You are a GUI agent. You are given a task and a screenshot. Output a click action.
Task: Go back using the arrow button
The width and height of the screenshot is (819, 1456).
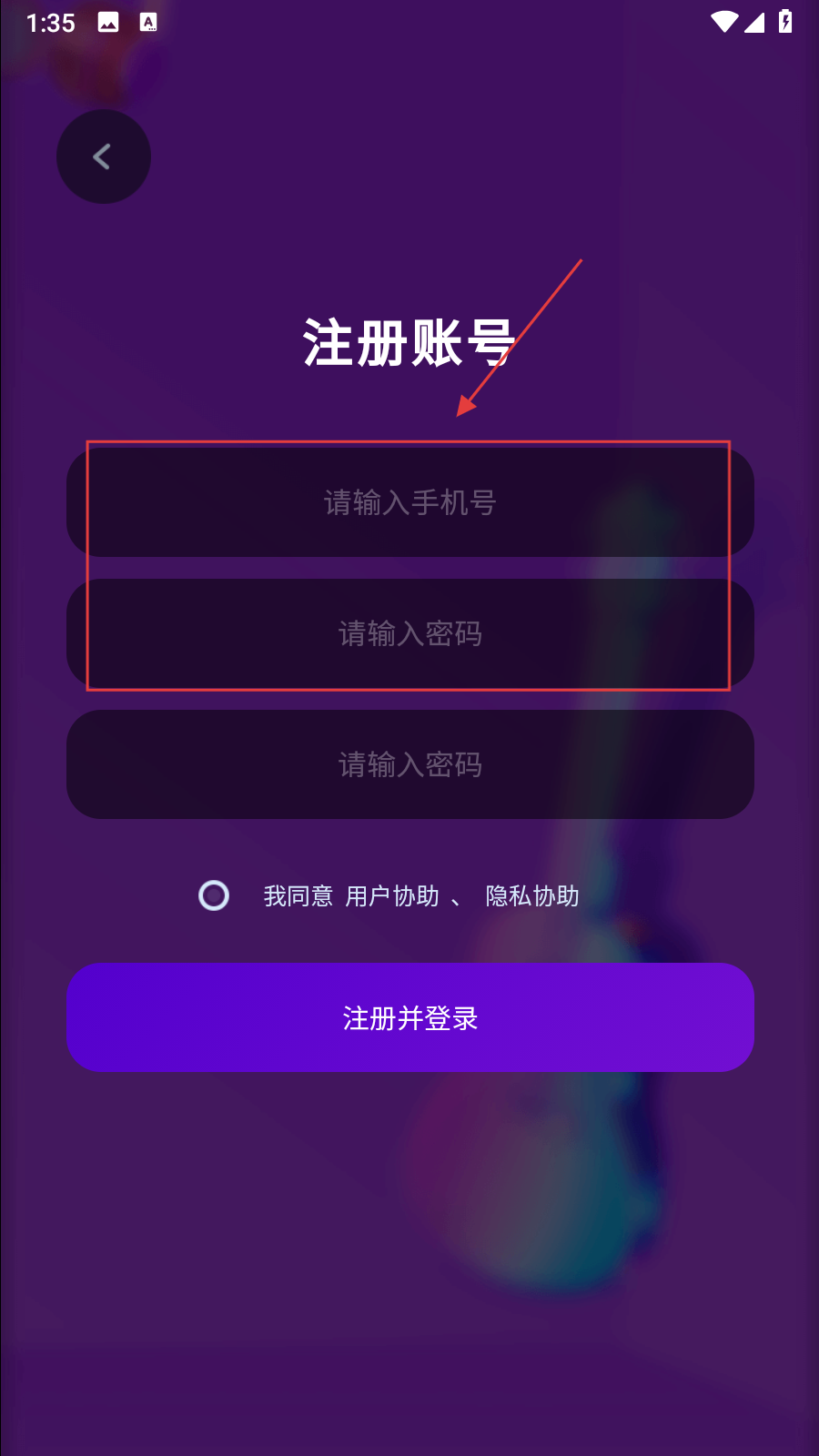coord(103,157)
